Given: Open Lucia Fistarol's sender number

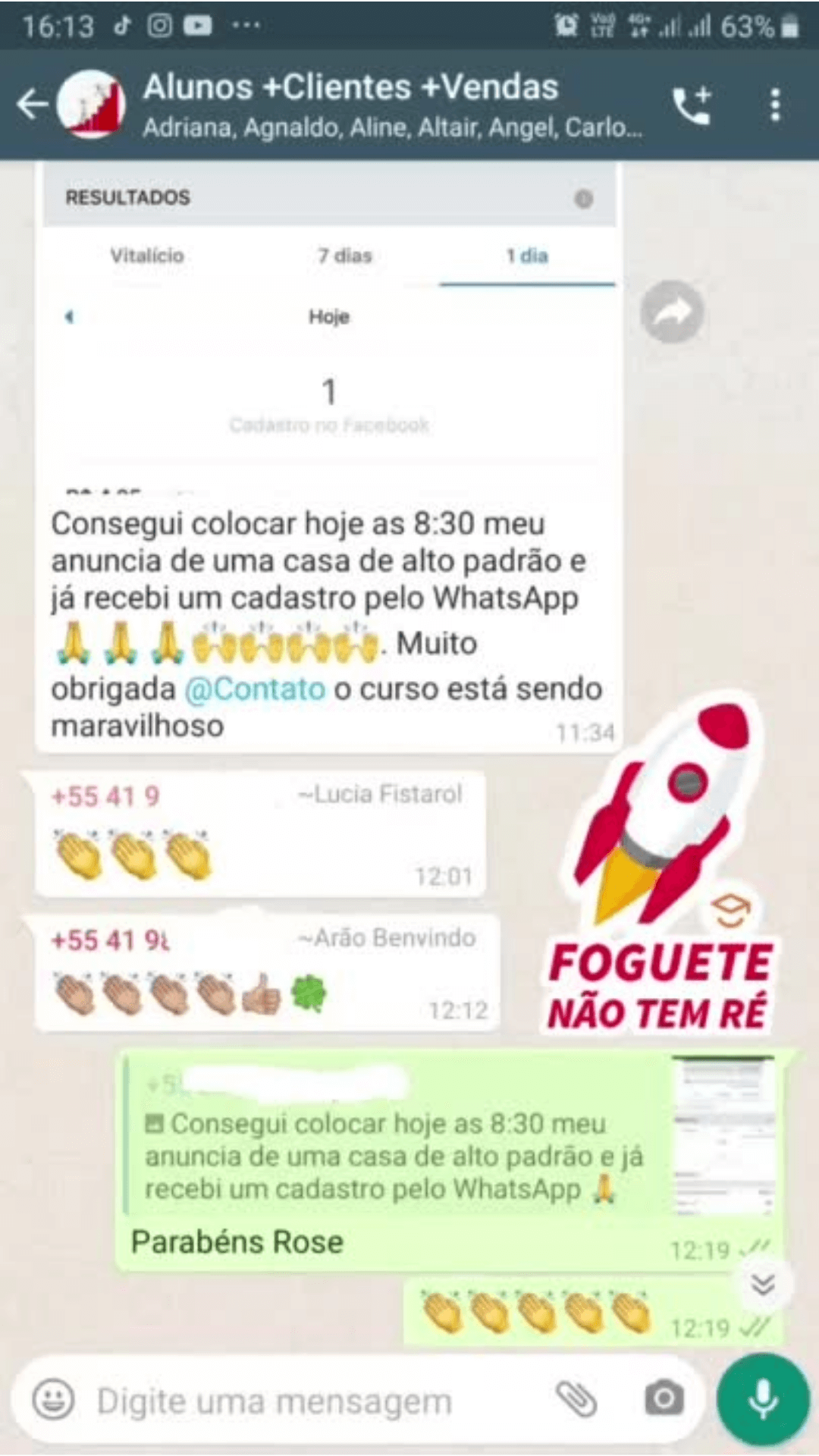Looking at the screenshot, I should coord(105,796).
